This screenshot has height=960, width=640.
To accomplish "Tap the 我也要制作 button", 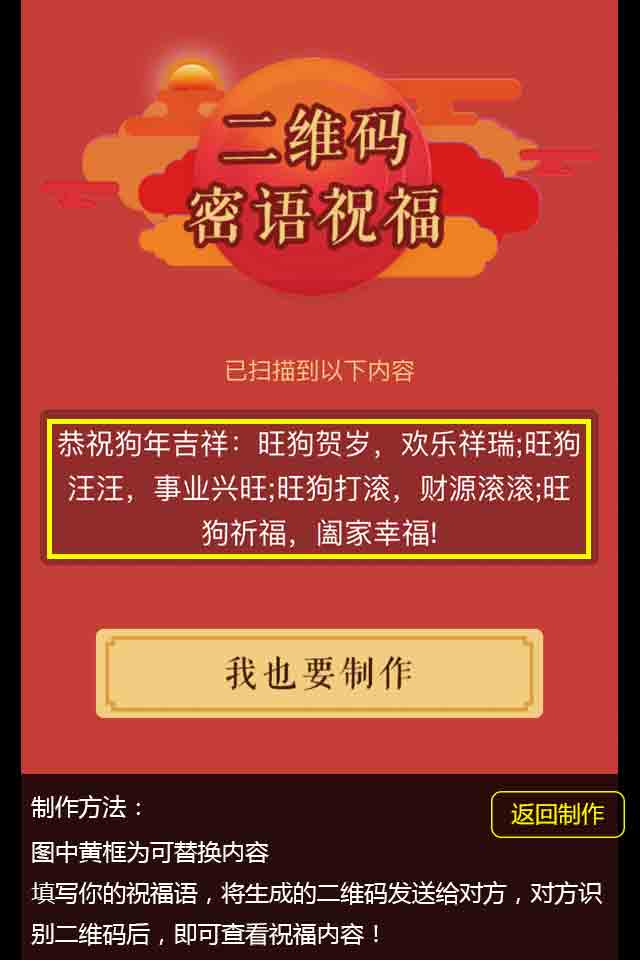I will [319, 673].
